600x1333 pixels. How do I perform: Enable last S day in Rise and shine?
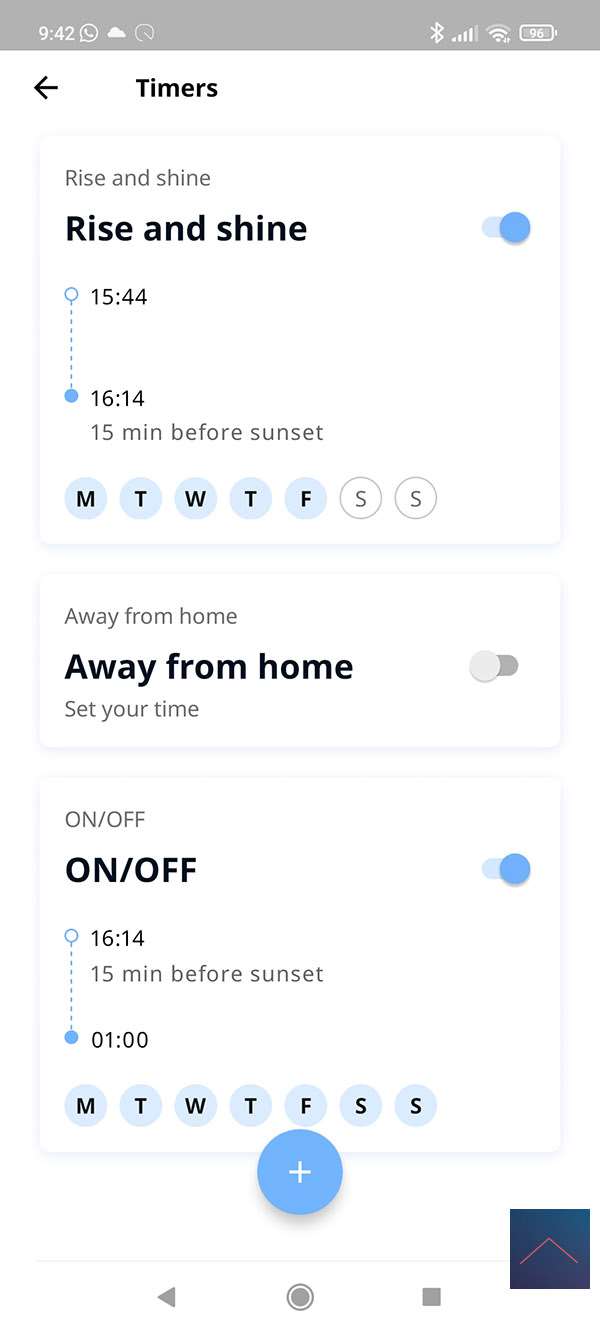click(x=415, y=498)
